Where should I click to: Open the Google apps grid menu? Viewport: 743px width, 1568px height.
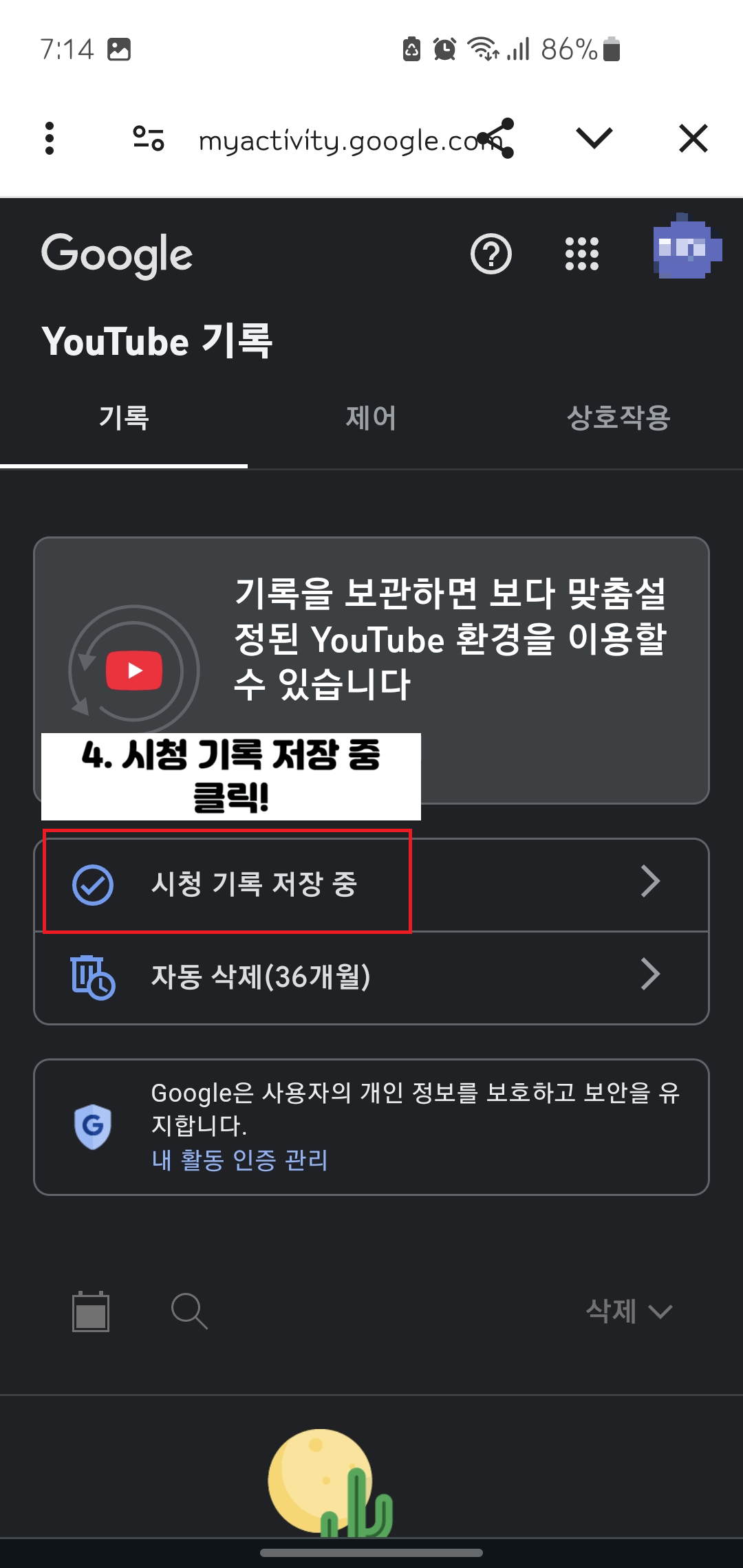click(x=582, y=253)
